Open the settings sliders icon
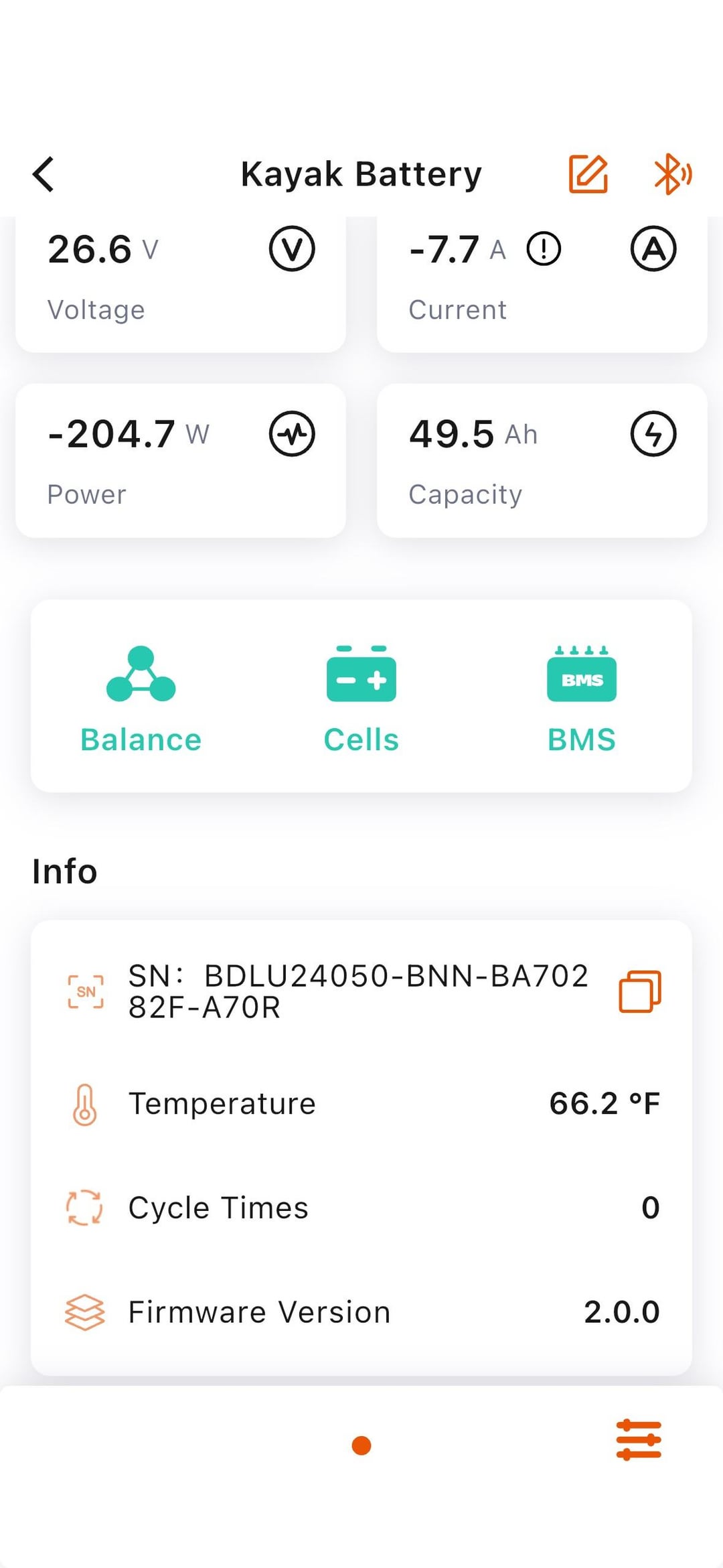 pos(639,1439)
